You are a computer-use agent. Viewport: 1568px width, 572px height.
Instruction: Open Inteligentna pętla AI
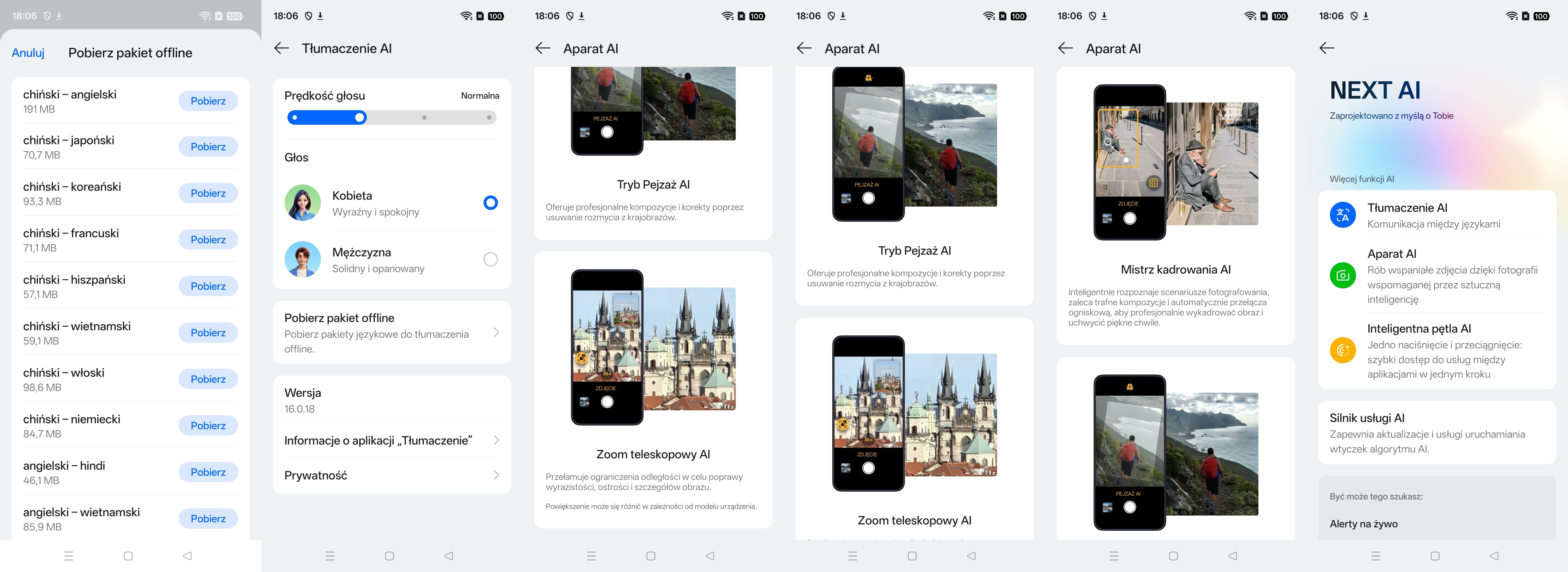[x=1437, y=351]
